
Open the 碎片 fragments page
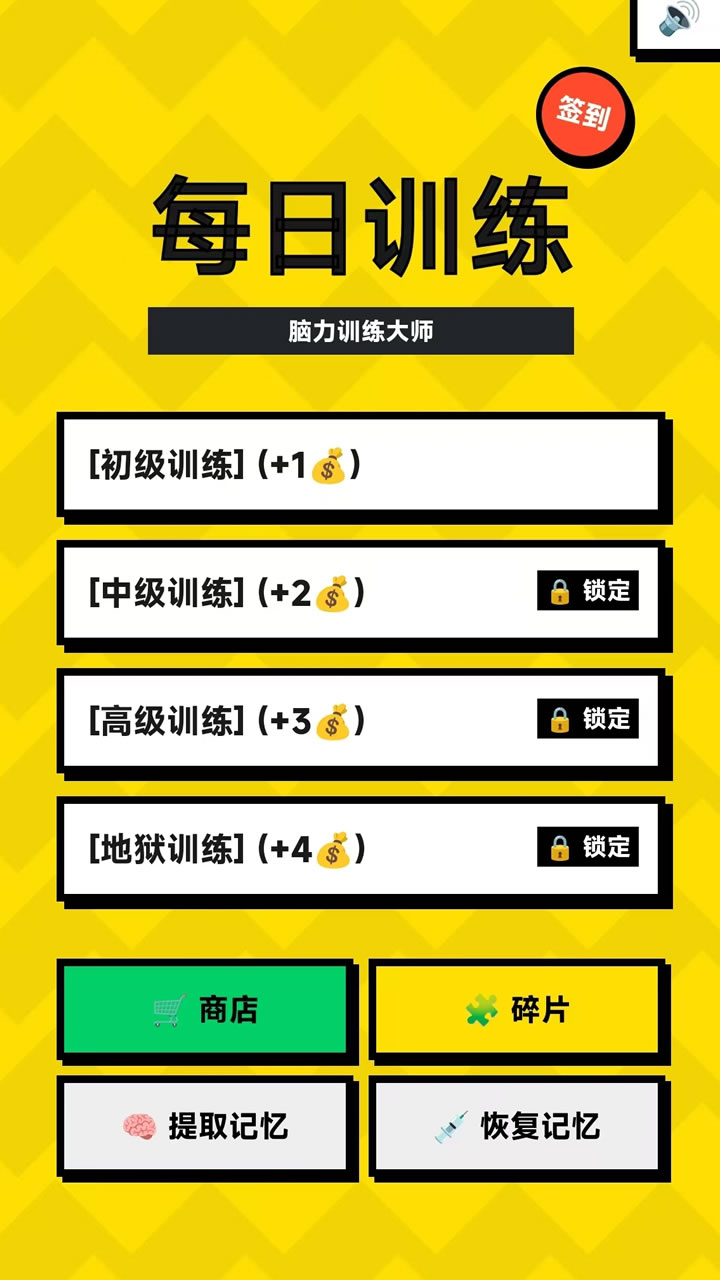tap(516, 1010)
